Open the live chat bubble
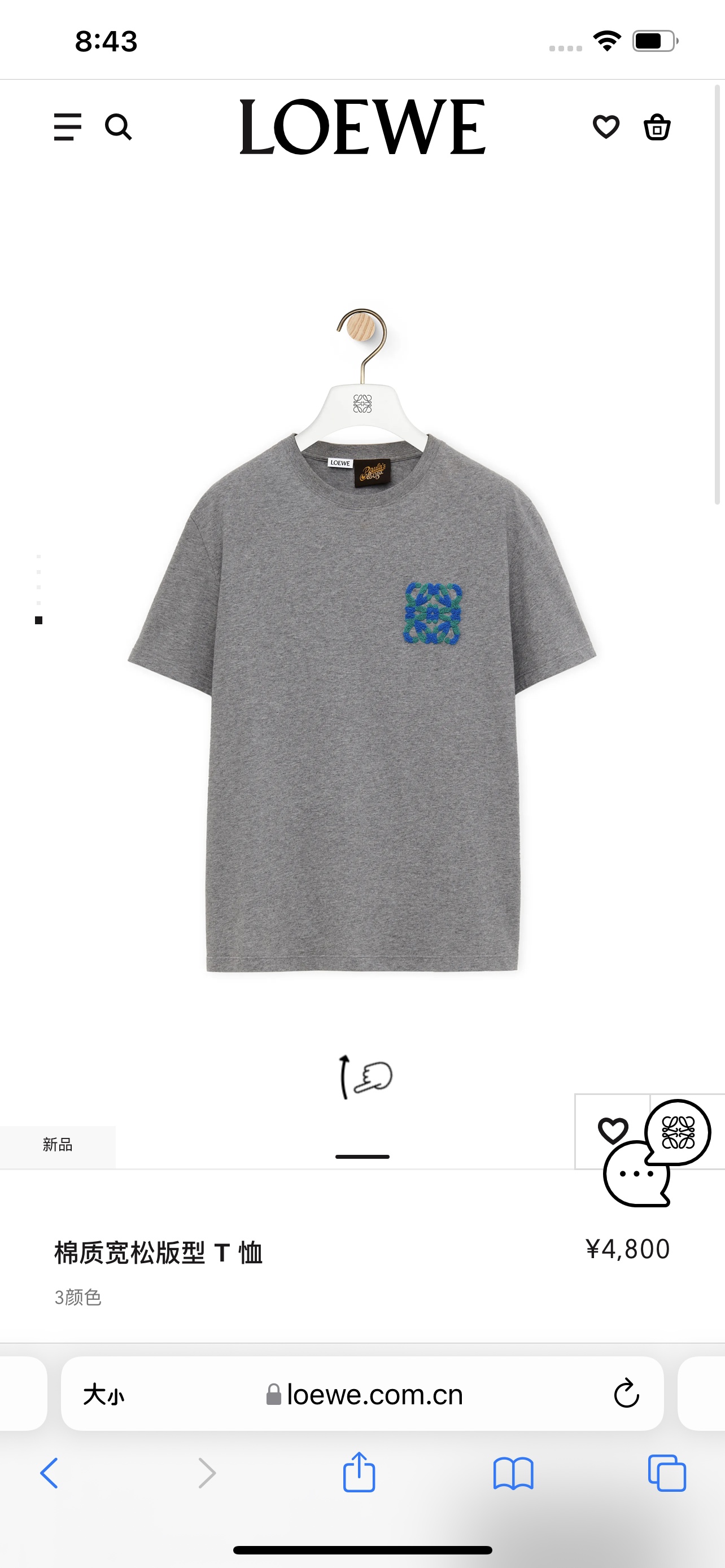 point(656,1153)
